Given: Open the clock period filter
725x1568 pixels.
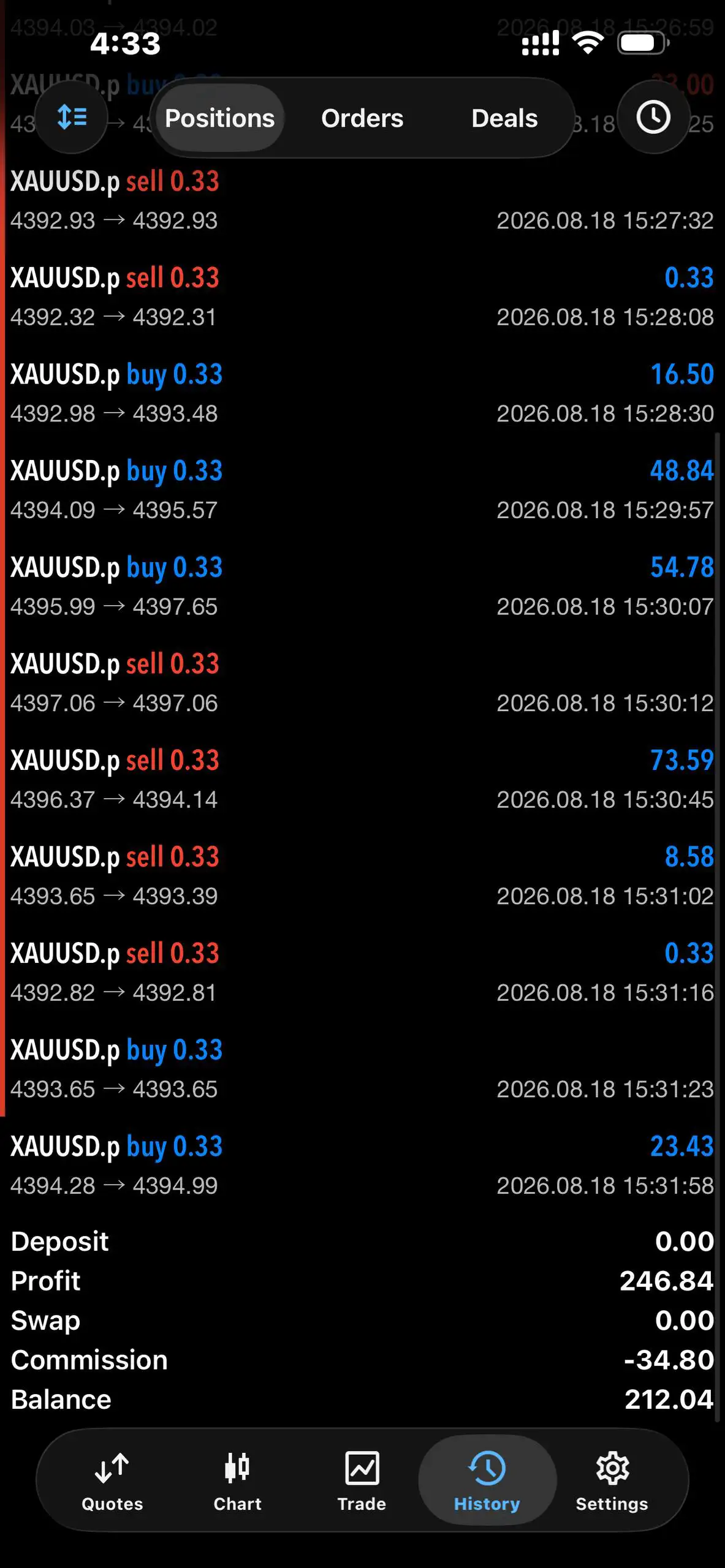Looking at the screenshot, I should coord(653,117).
